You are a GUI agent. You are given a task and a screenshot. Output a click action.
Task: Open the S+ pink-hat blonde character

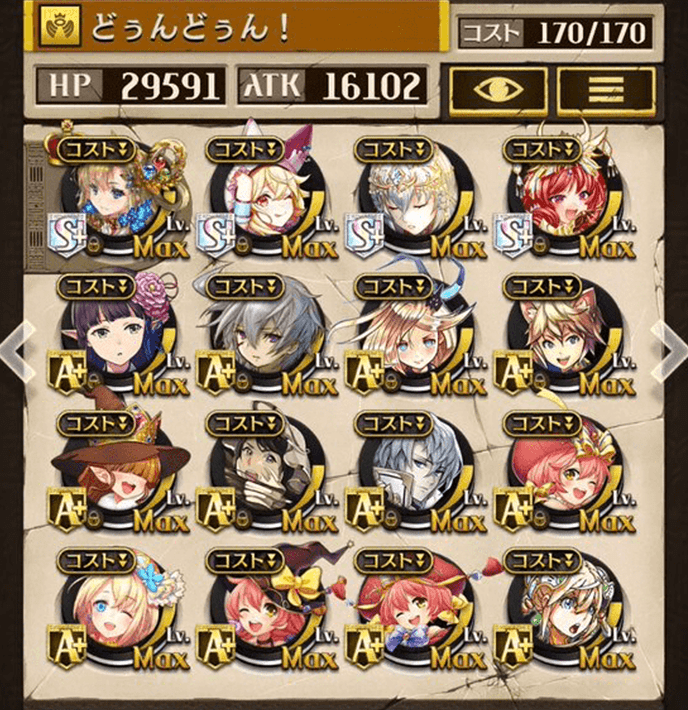264,195
